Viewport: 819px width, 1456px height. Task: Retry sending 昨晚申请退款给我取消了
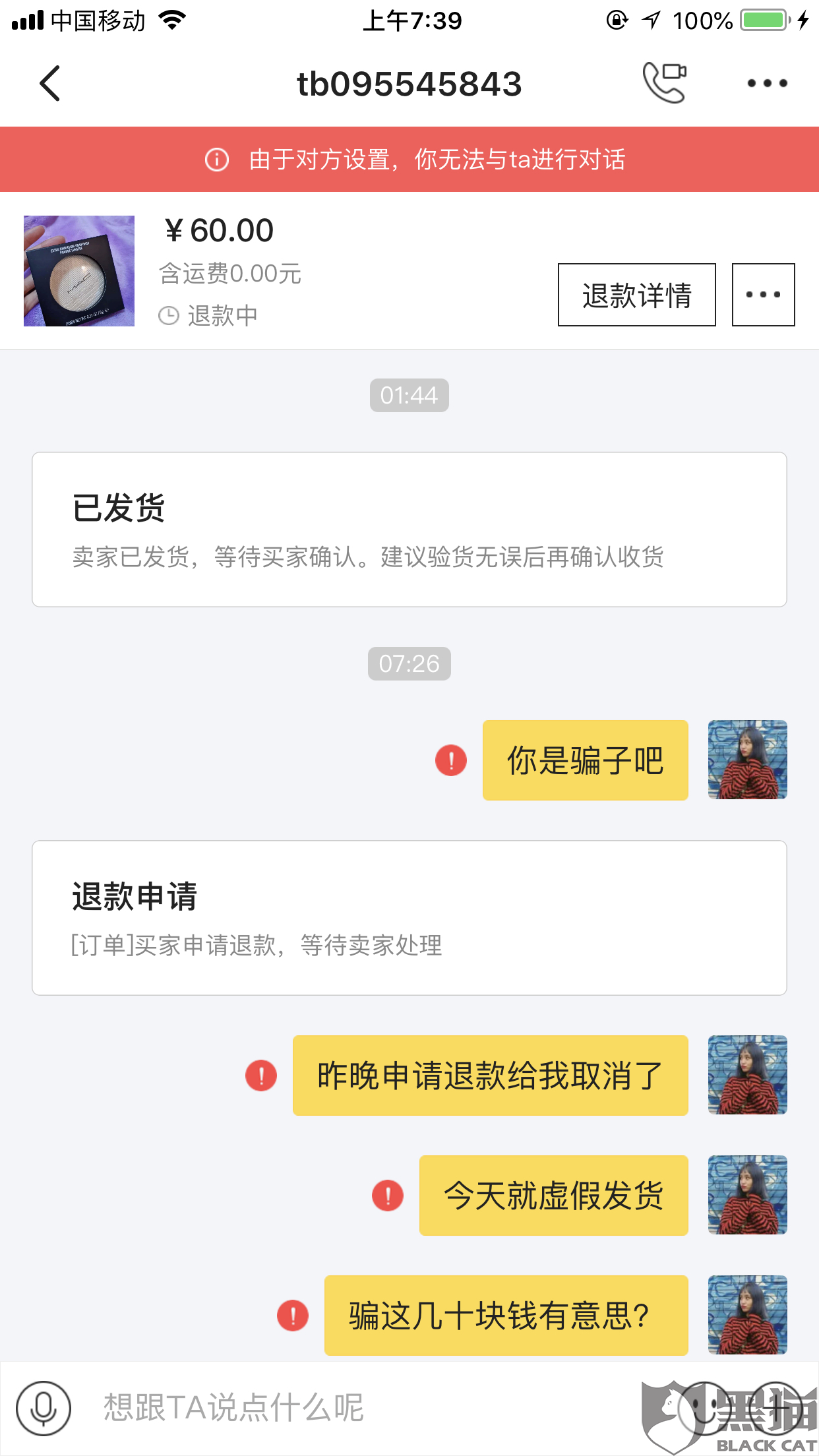261,1076
